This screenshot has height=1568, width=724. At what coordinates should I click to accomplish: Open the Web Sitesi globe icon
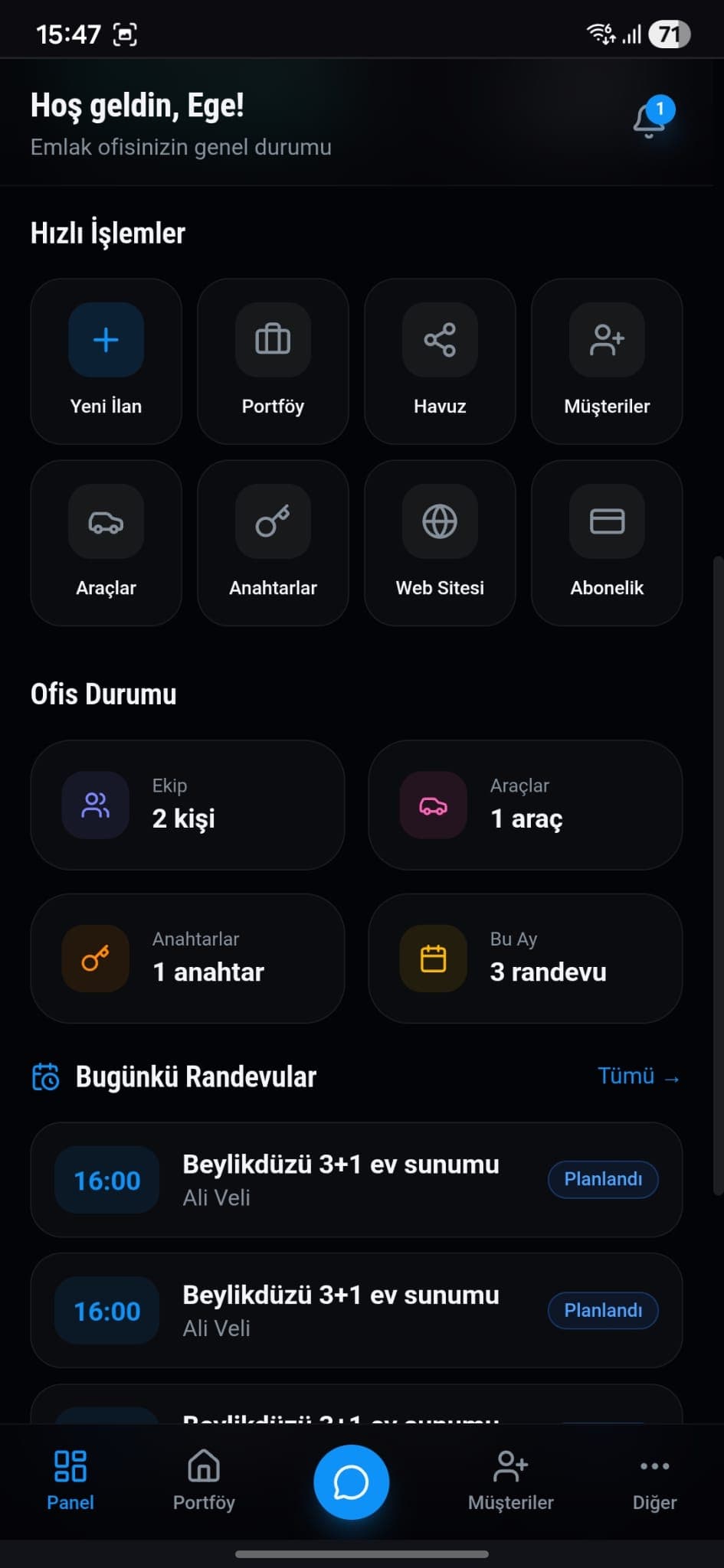point(439,522)
